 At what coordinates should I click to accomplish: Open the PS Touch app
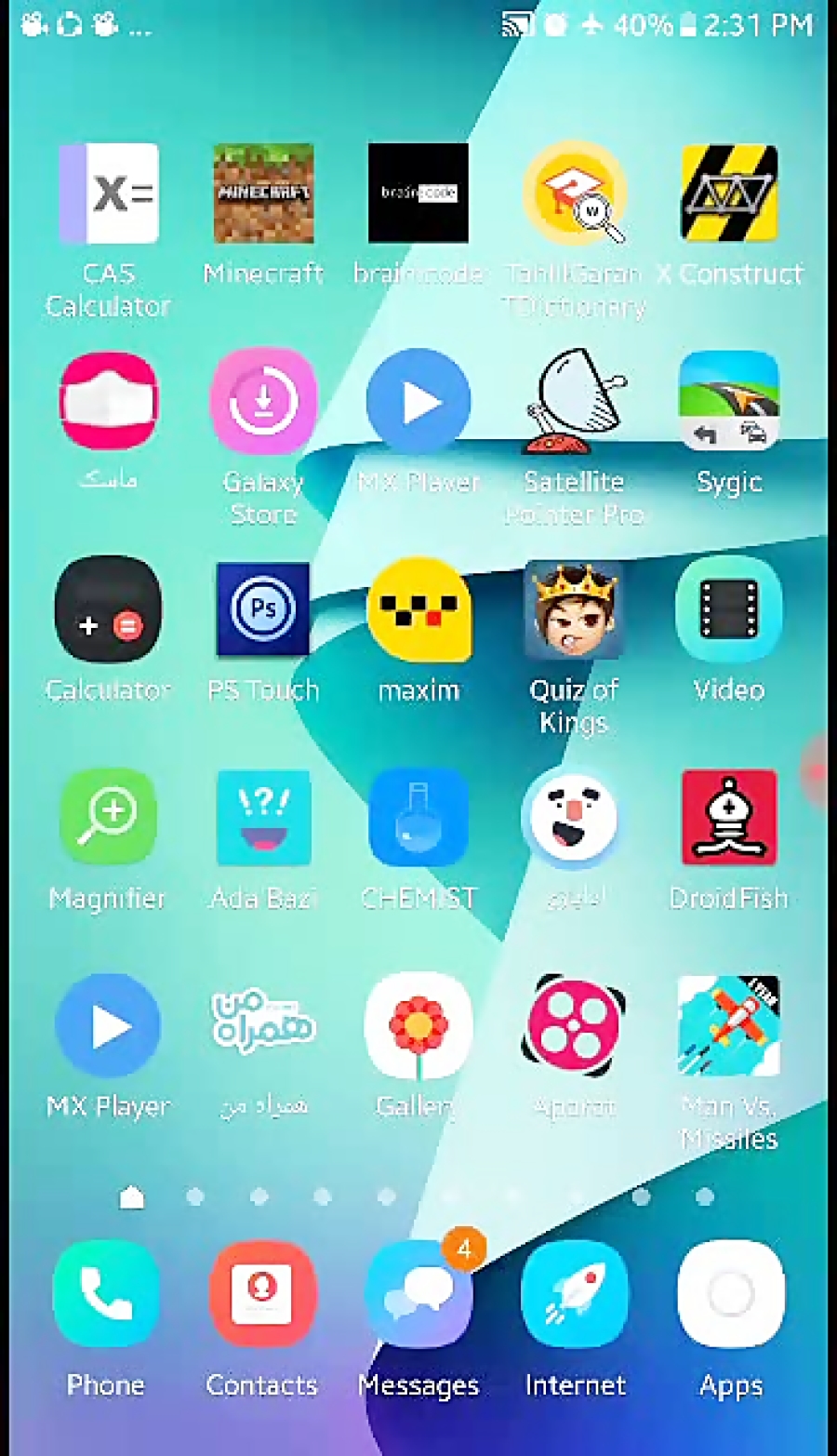(x=263, y=609)
